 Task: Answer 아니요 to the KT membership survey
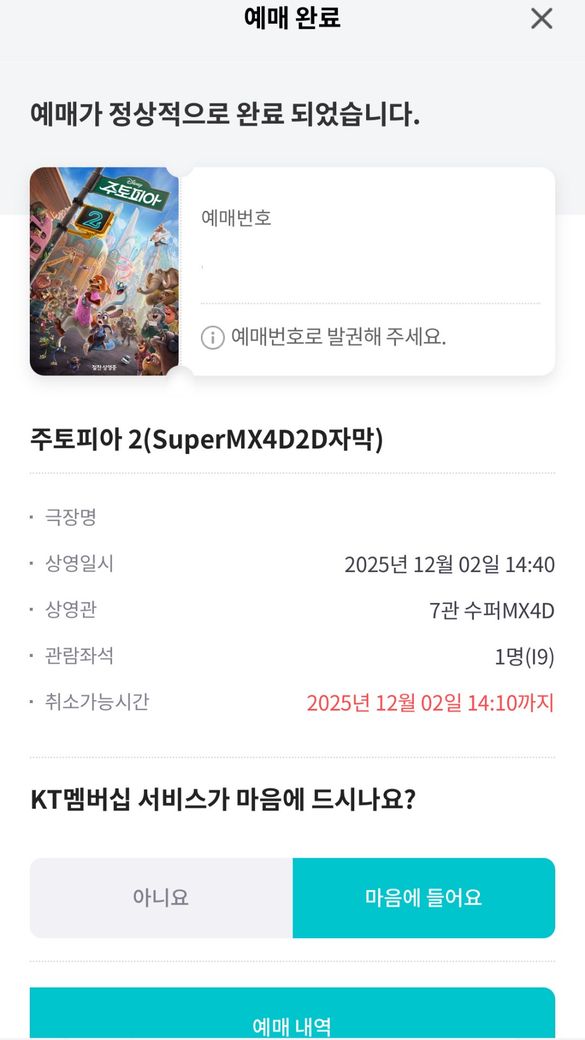pyautogui.click(x=161, y=897)
